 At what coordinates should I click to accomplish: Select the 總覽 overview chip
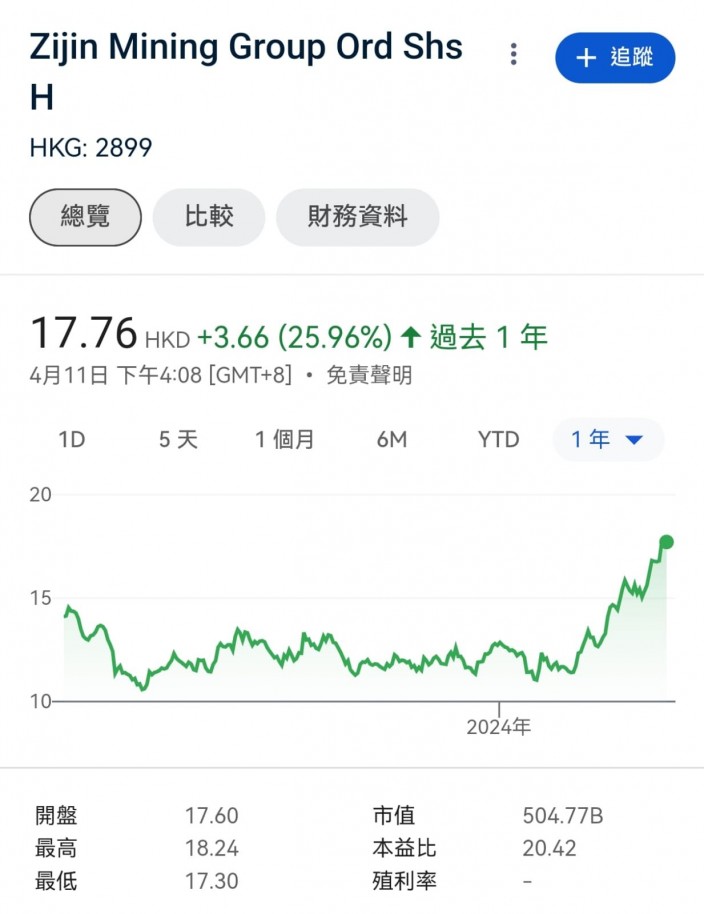point(85,217)
